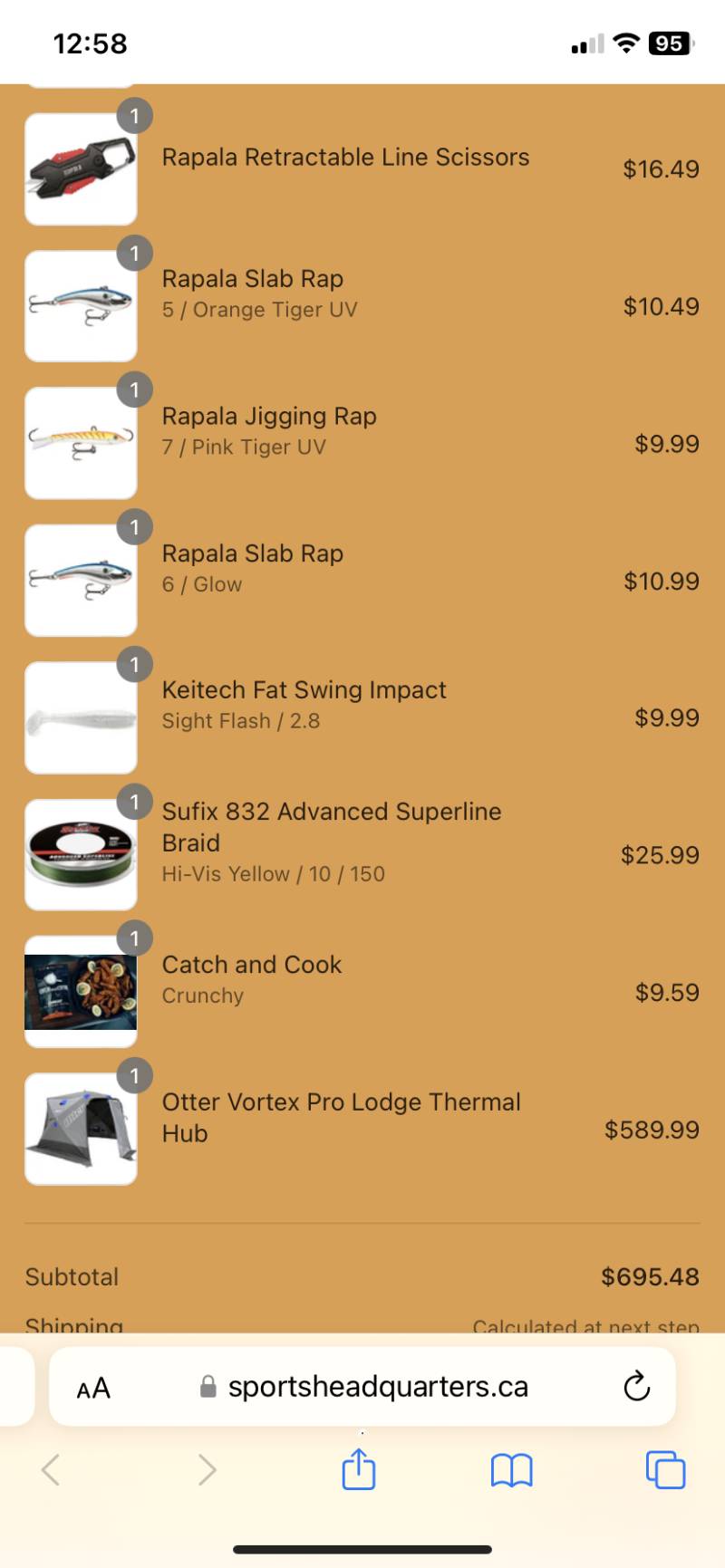This screenshot has width=725, height=1568.
Task: Open the Safari bookmarks
Action: tap(511, 1470)
